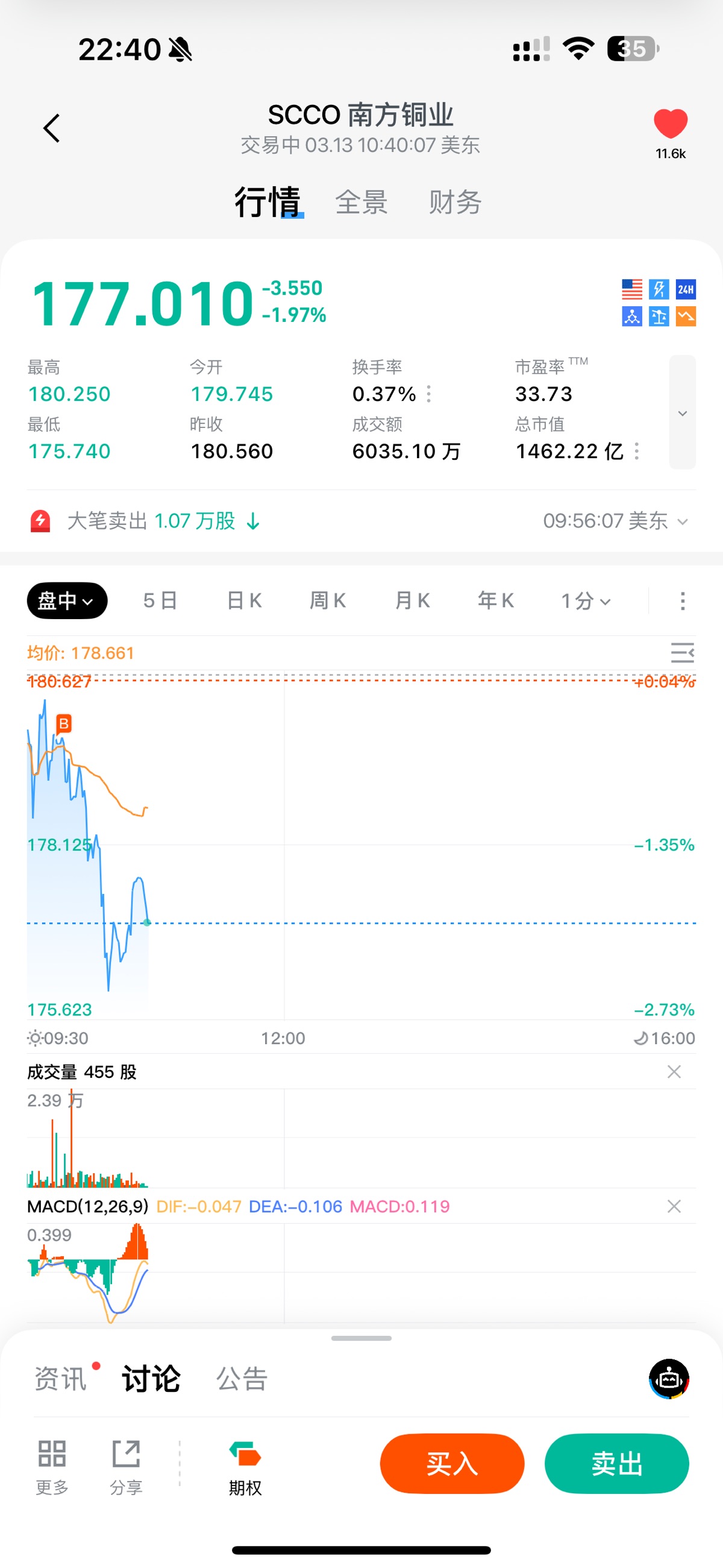
Task: Tap the red heart favorite icon
Action: 670,125
